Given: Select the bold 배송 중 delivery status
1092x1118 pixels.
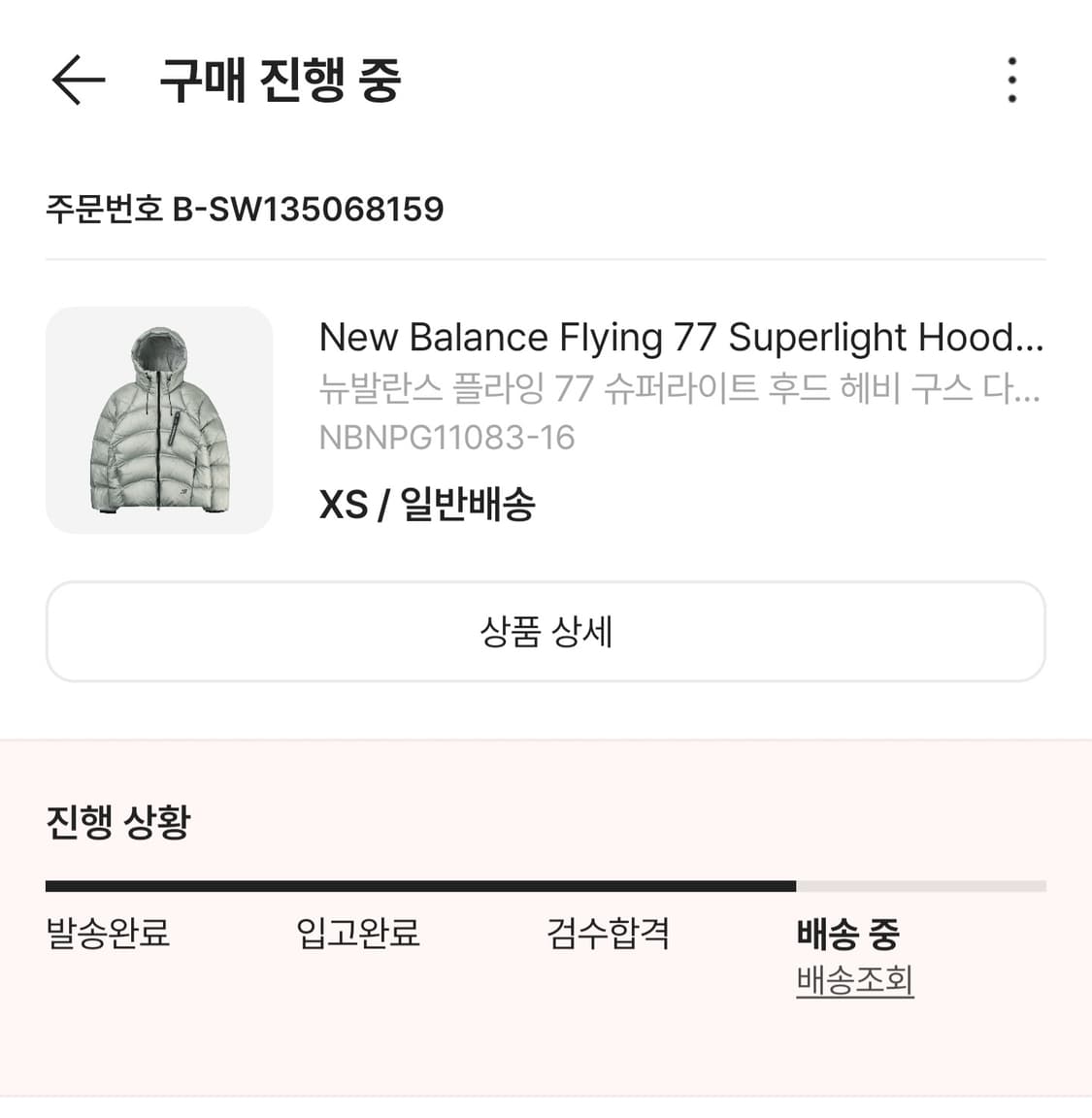Looking at the screenshot, I should (848, 934).
